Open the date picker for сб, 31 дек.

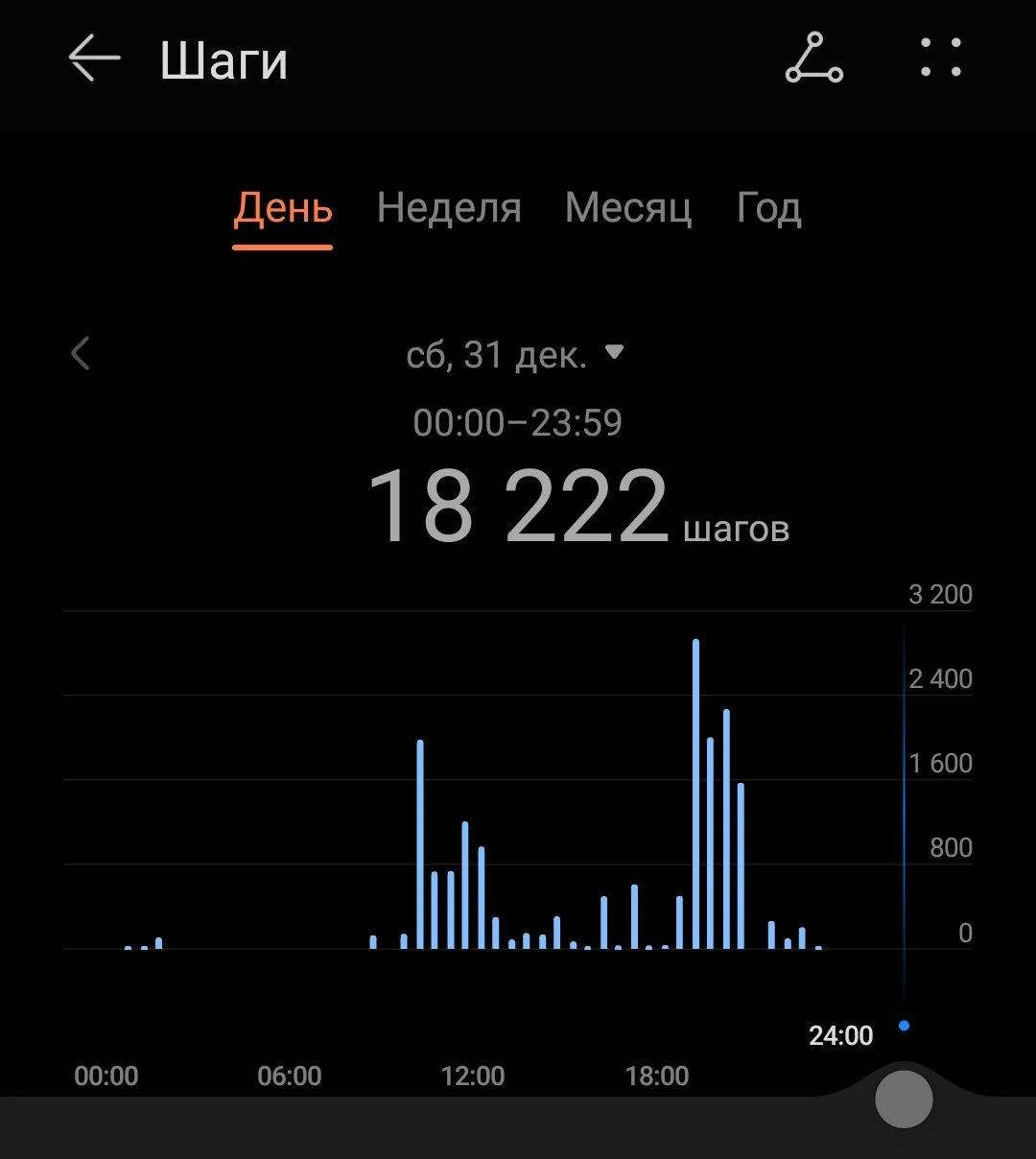pos(514,355)
